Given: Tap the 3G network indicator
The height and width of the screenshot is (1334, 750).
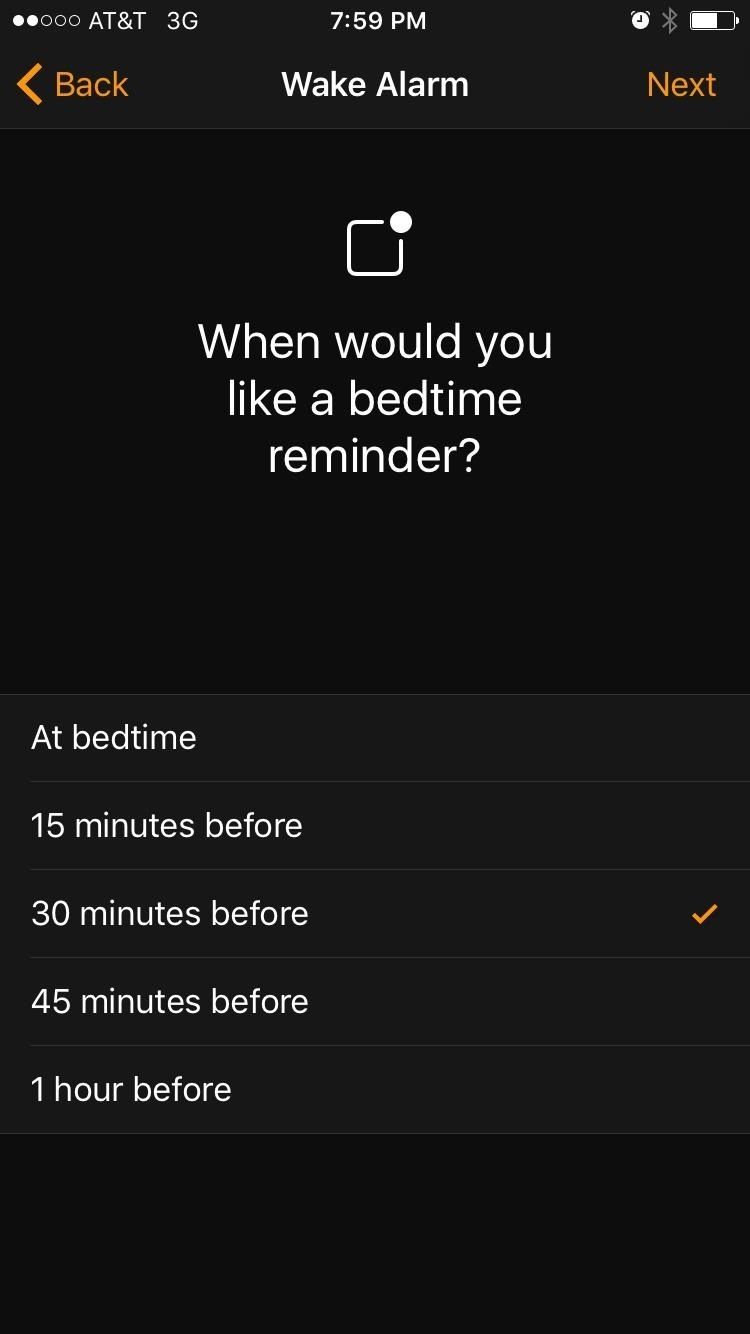Looking at the screenshot, I should pyautogui.click(x=181, y=19).
